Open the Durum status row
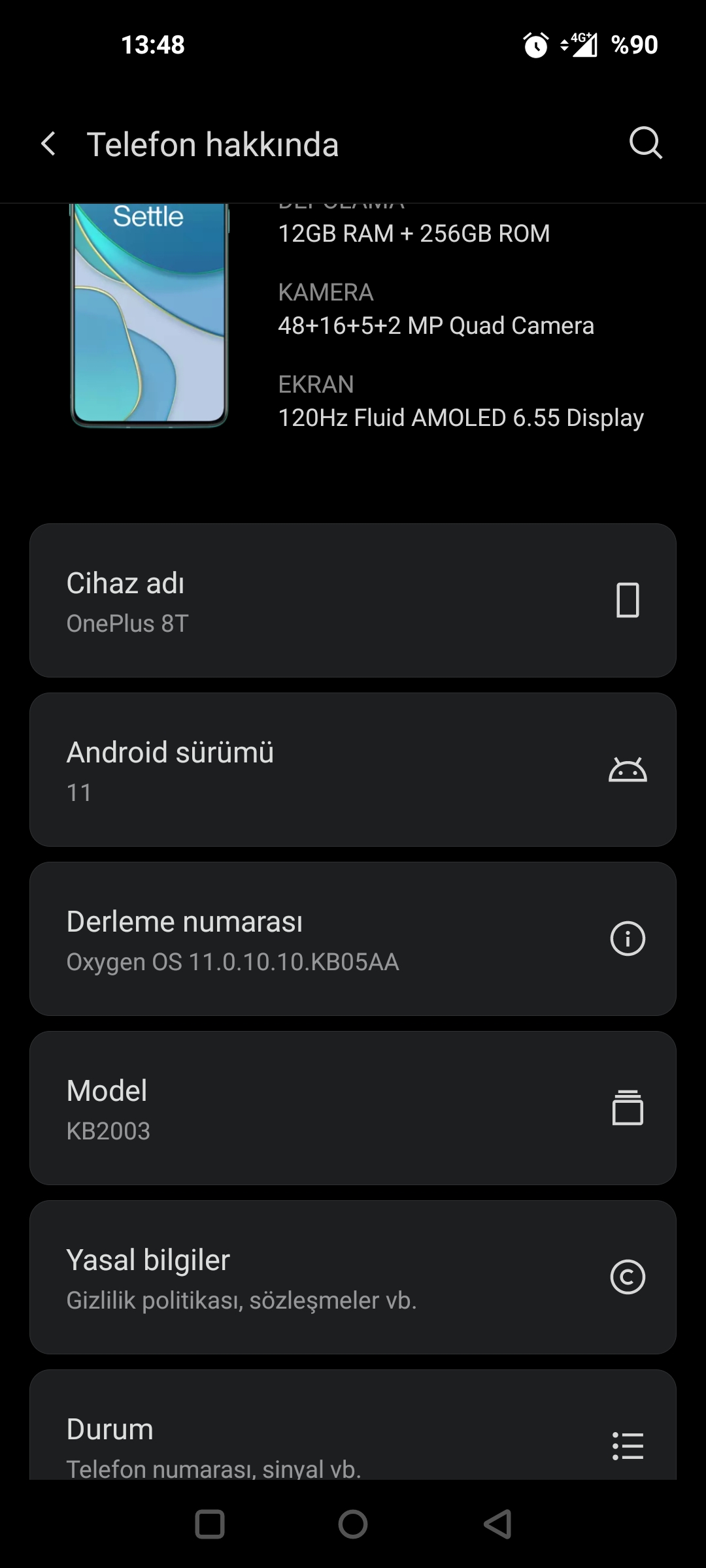Viewport: 706px width, 1568px height. coord(353,1425)
